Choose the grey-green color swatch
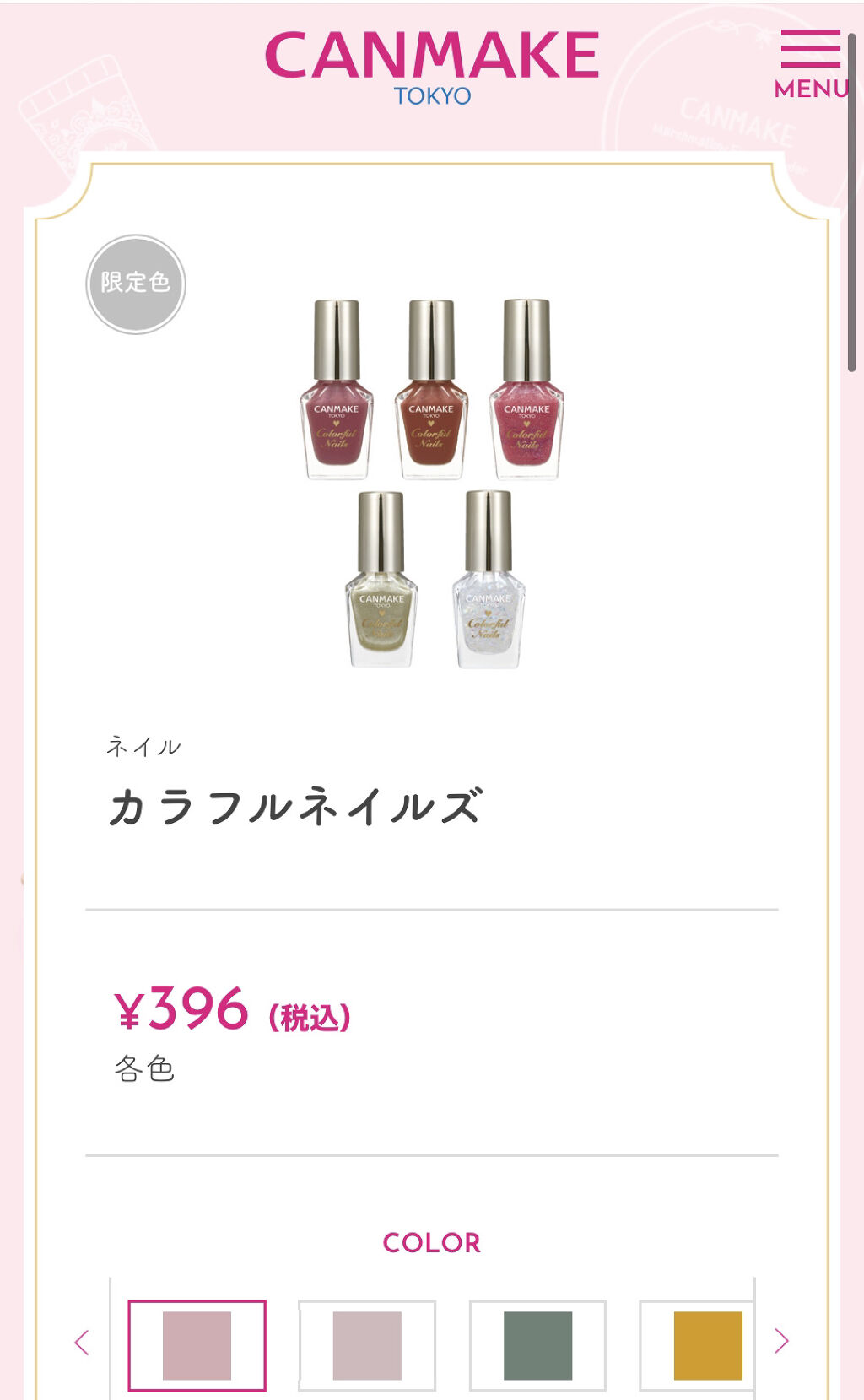The height and width of the screenshot is (1400, 864). [x=537, y=1345]
